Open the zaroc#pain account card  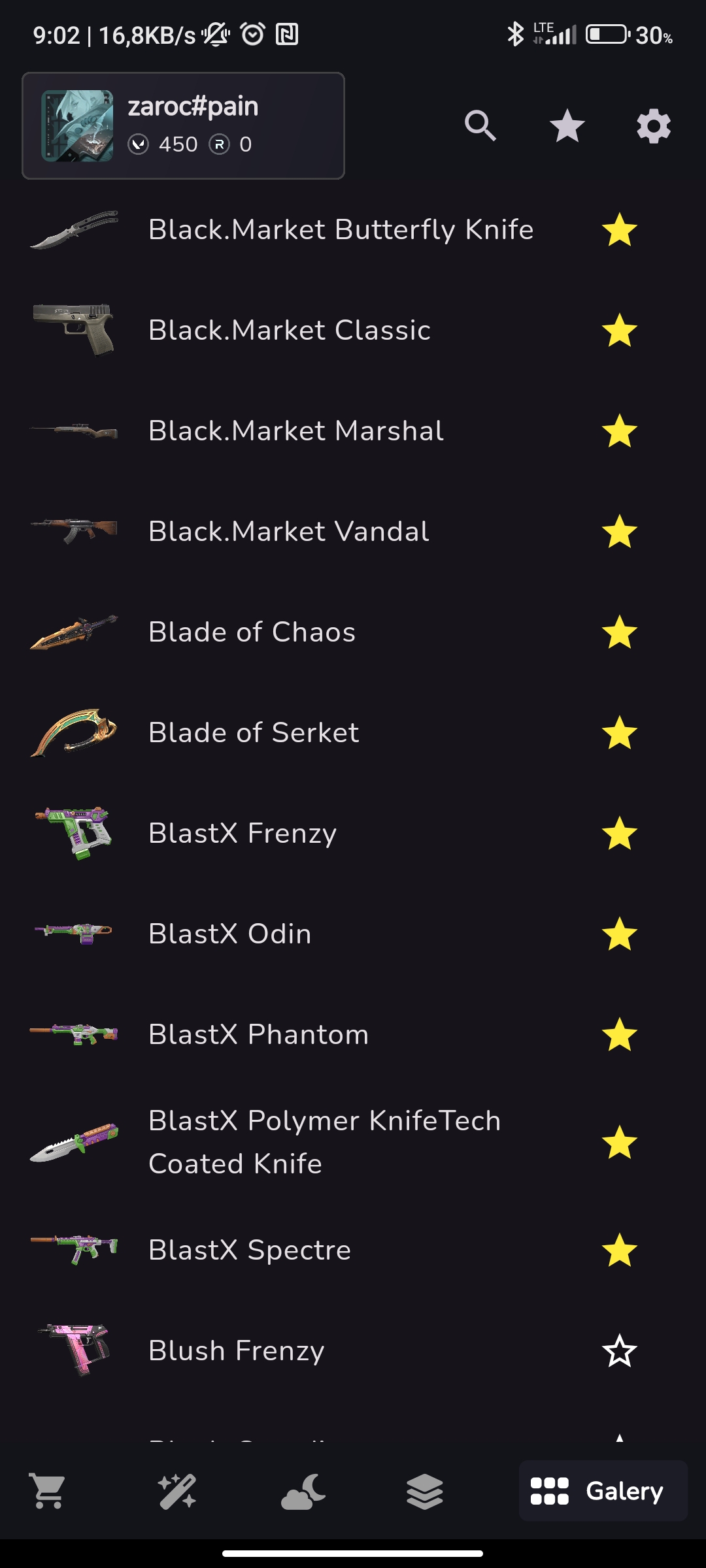[183, 125]
